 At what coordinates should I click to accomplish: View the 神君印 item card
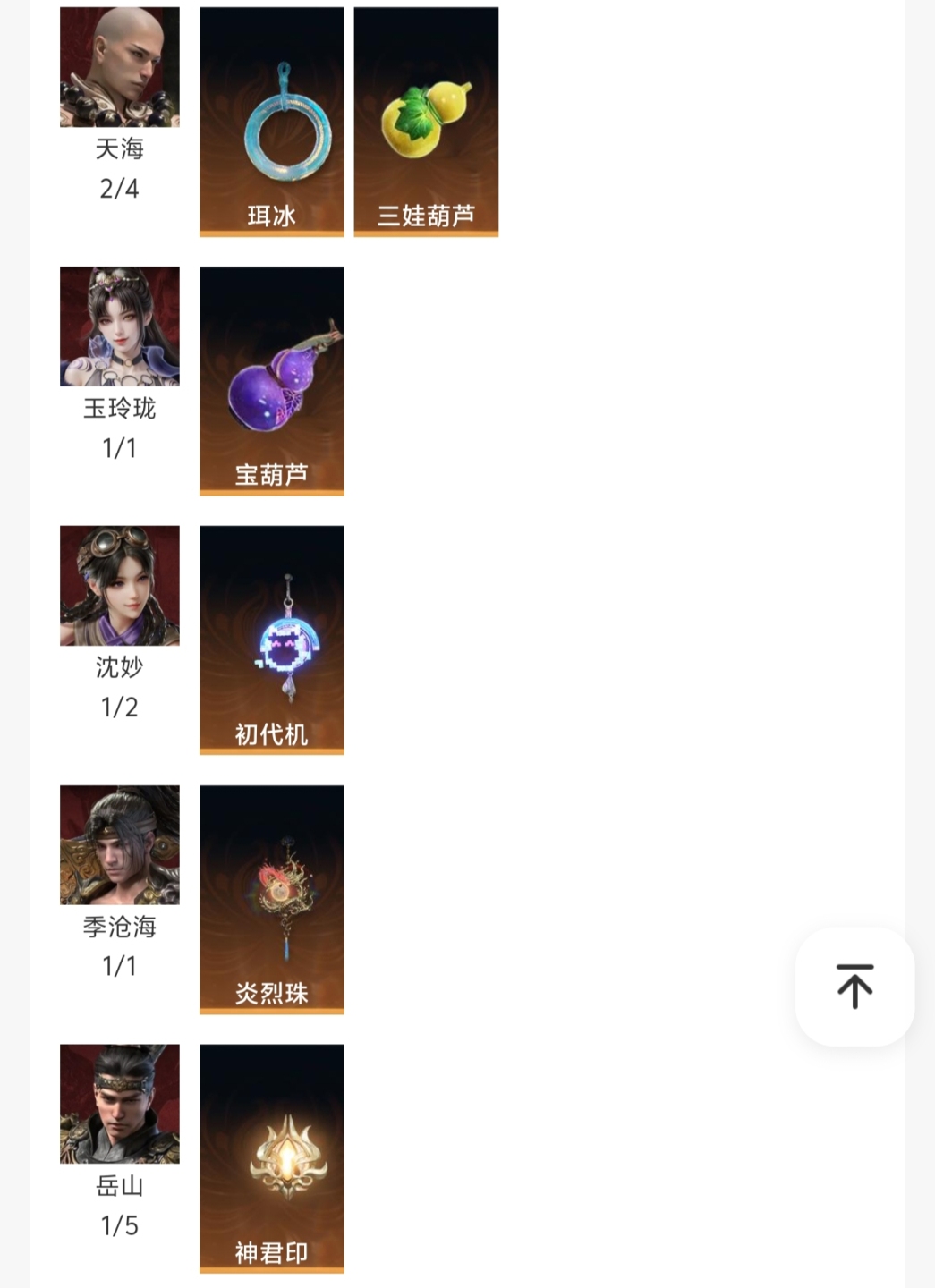(x=271, y=1157)
